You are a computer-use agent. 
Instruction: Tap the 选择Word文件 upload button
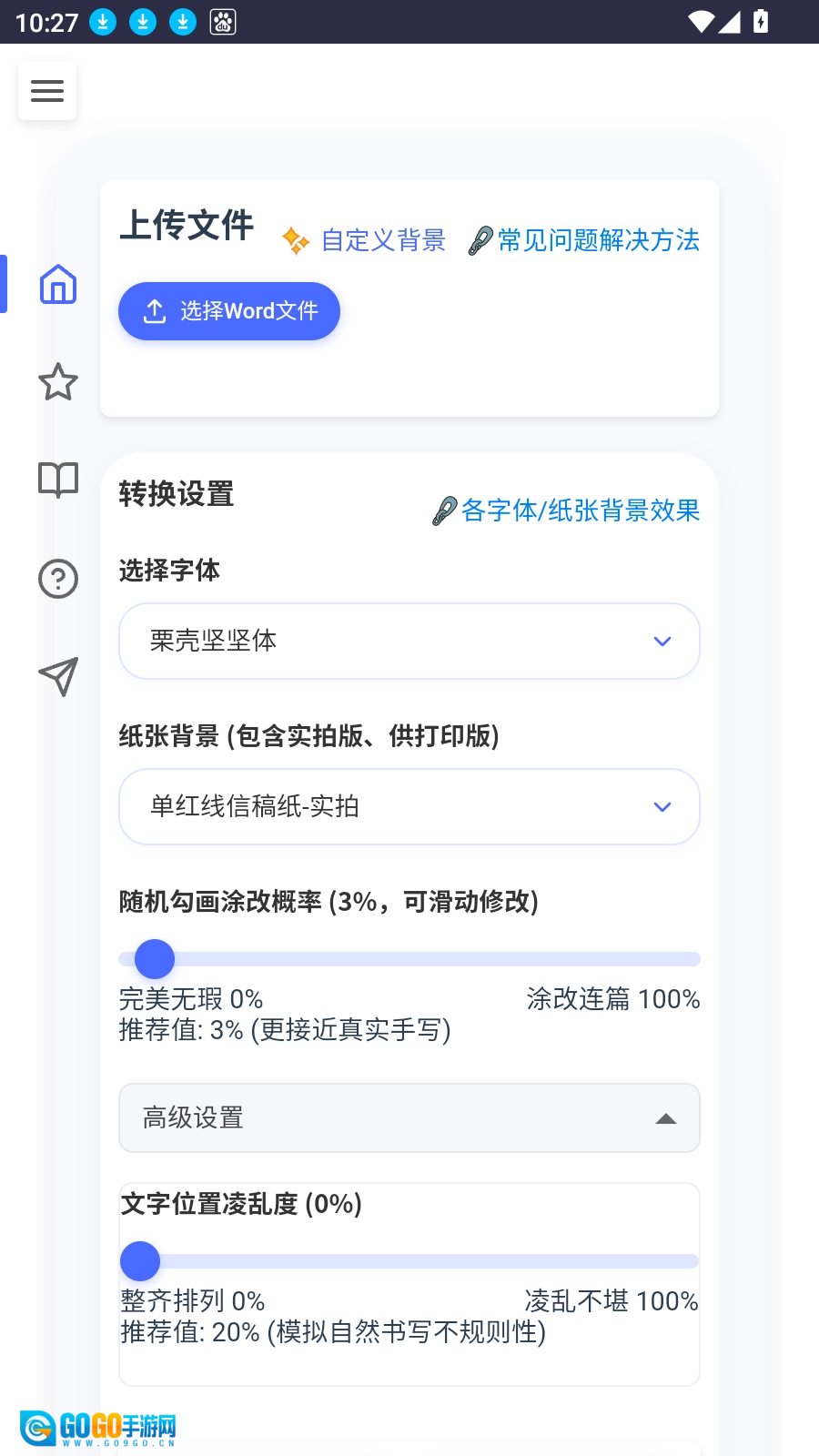229,311
